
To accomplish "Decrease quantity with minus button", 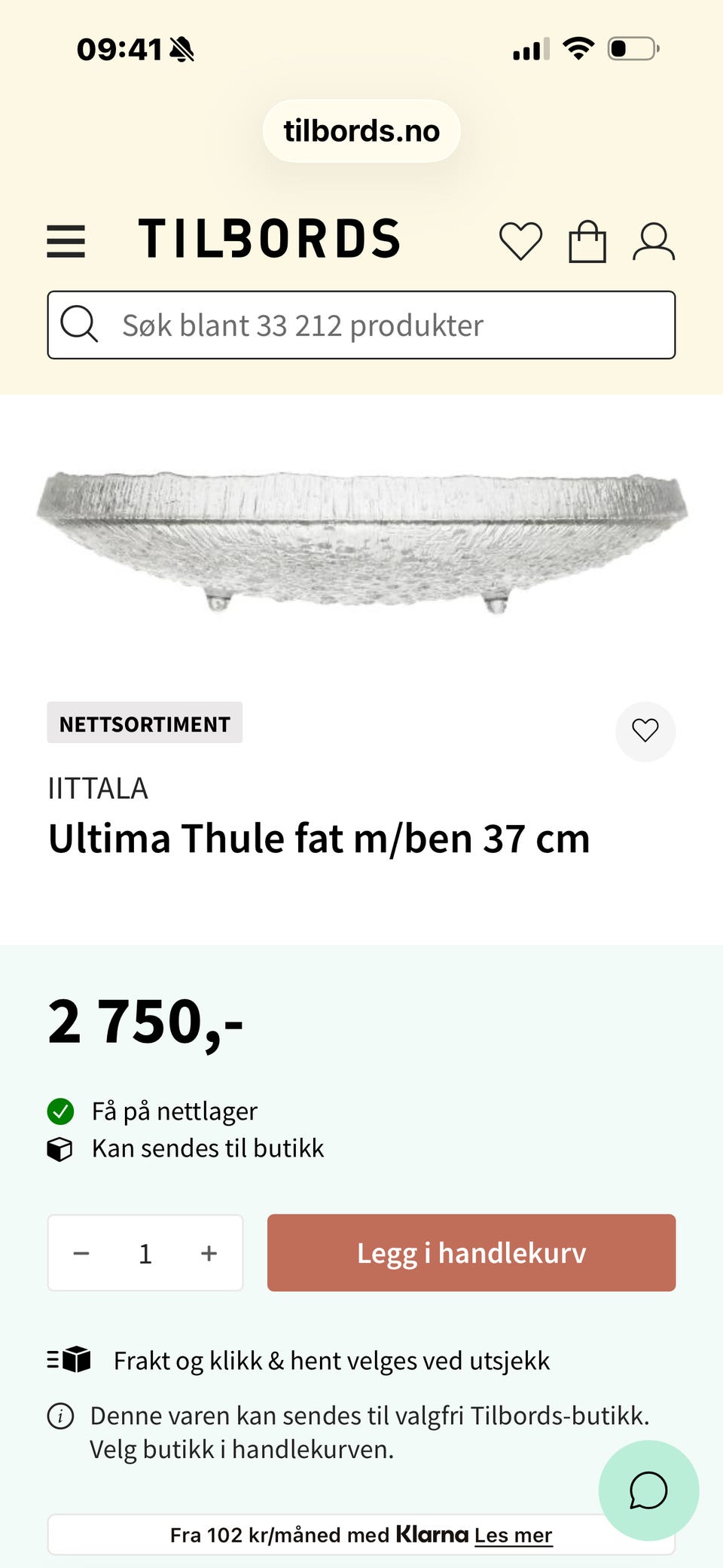I will click(81, 1253).
